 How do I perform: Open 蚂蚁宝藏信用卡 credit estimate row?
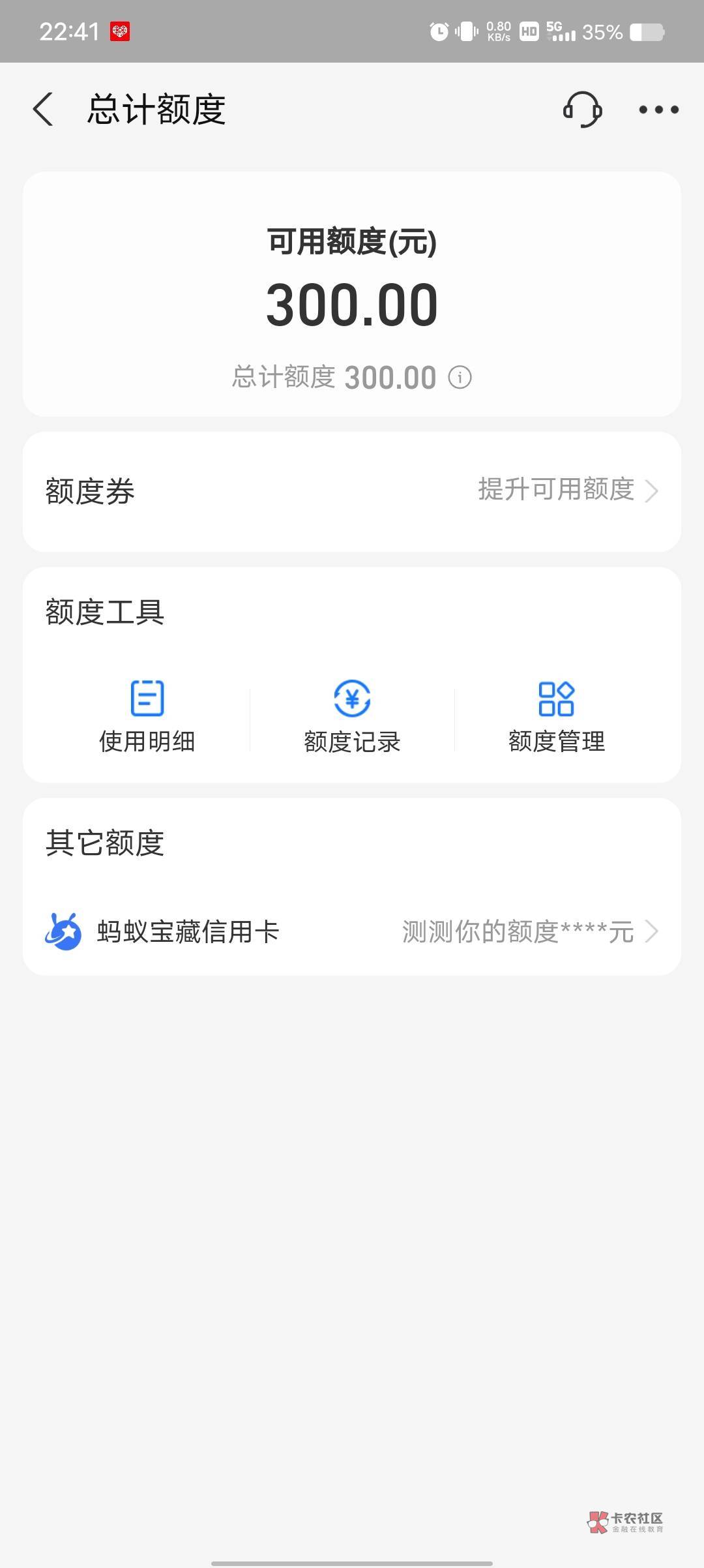pos(352,931)
